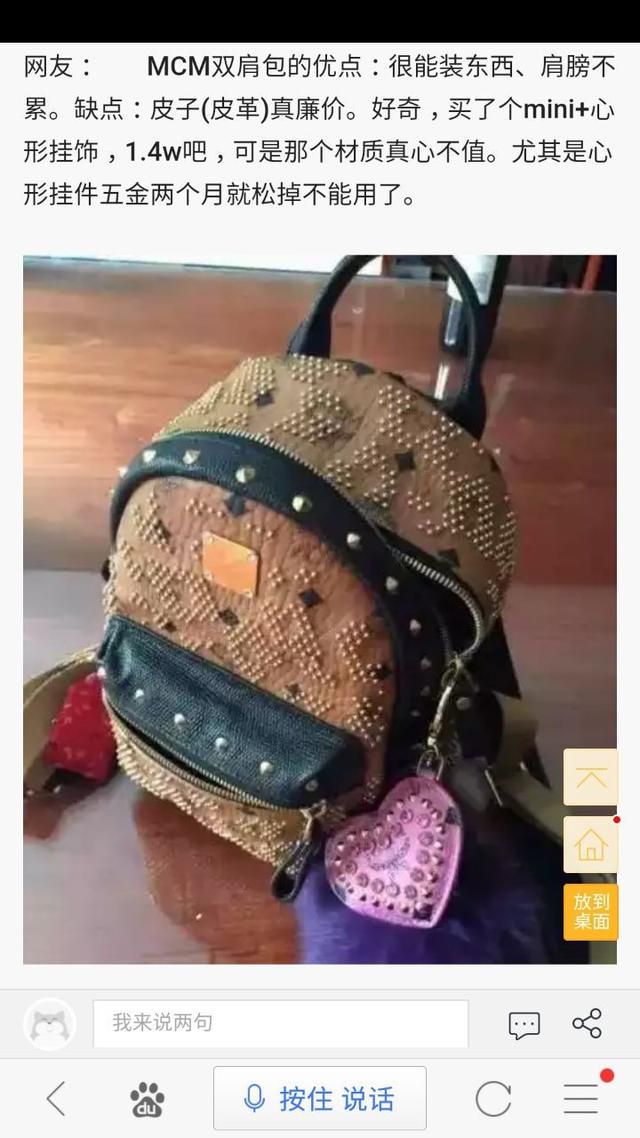Open the MCM backpack photo
The image size is (640, 1138).
[319, 609]
